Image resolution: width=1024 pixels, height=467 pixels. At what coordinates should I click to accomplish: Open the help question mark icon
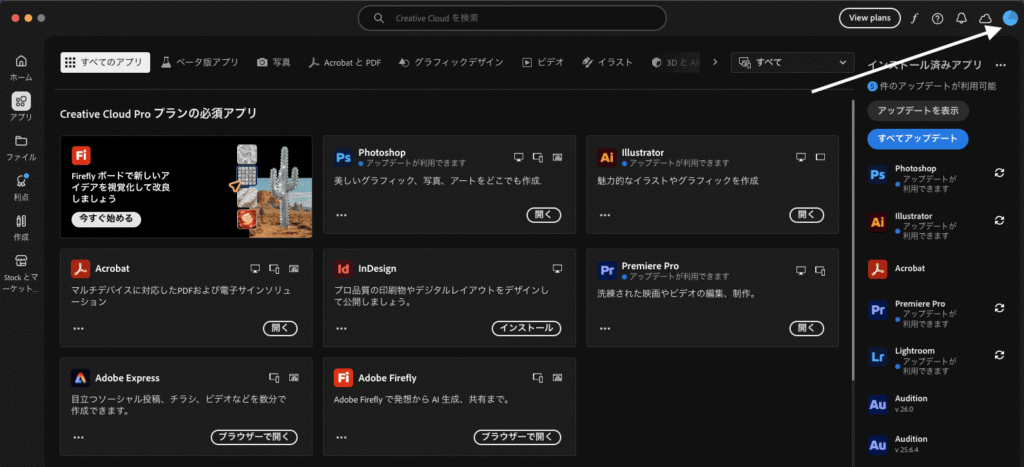tap(937, 18)
